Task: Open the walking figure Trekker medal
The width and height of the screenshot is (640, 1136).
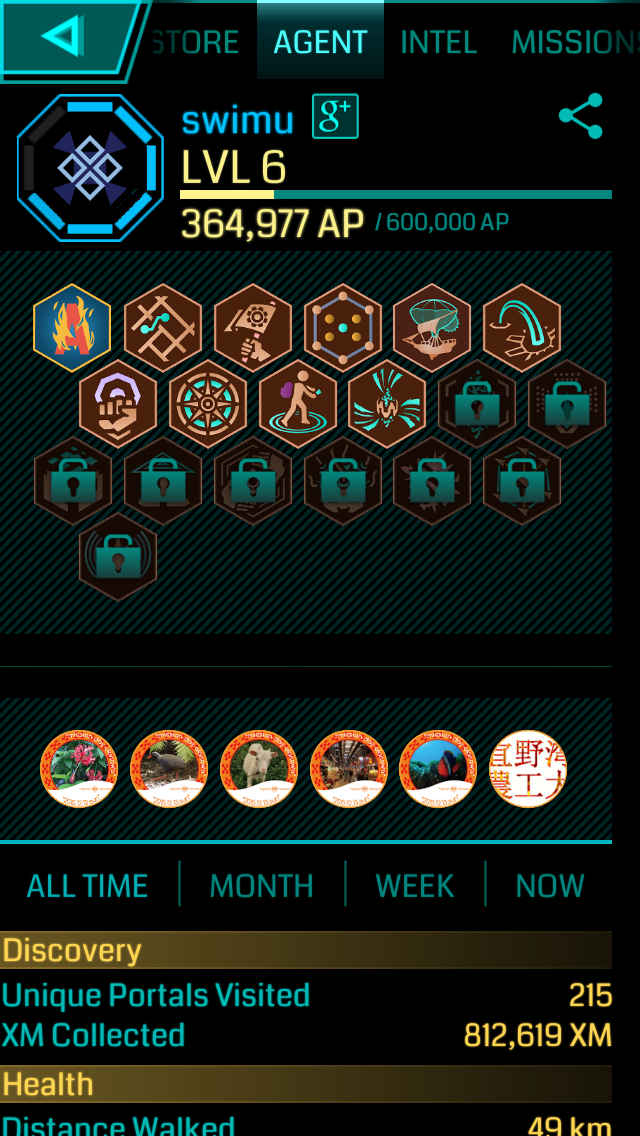Action: click(x=297, y=404)
